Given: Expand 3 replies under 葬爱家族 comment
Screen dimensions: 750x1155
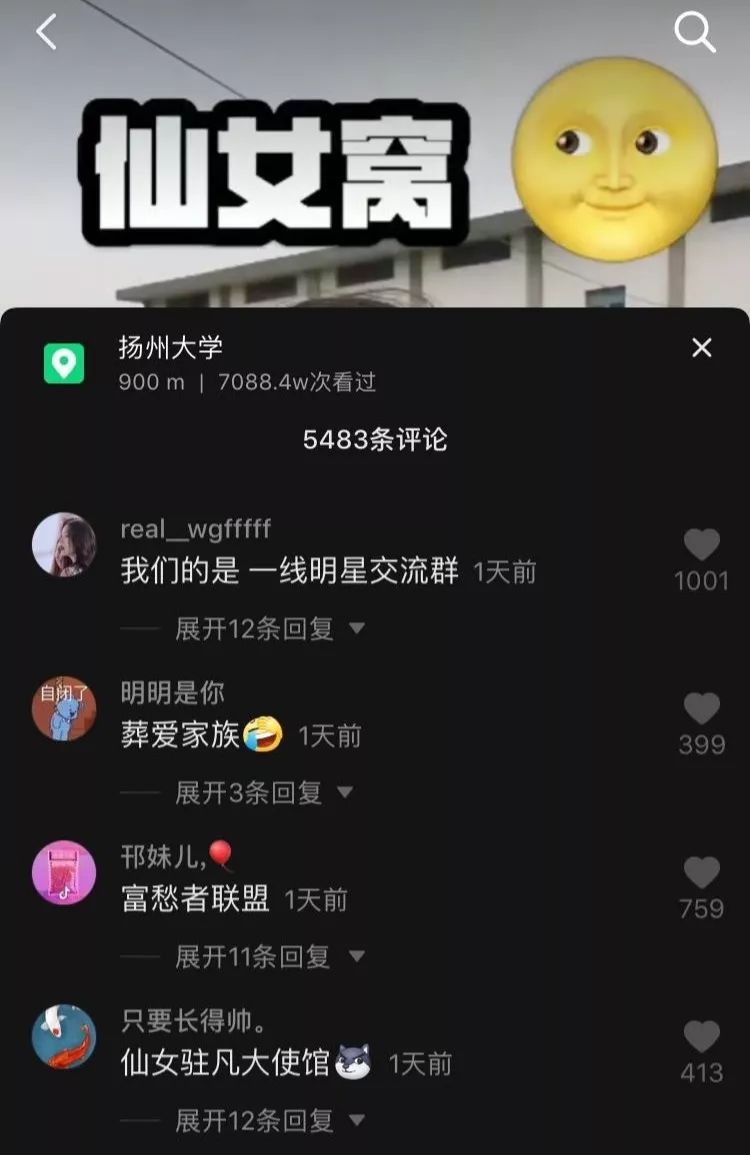Looking at the screenshot, I should (x=263, y=793).
